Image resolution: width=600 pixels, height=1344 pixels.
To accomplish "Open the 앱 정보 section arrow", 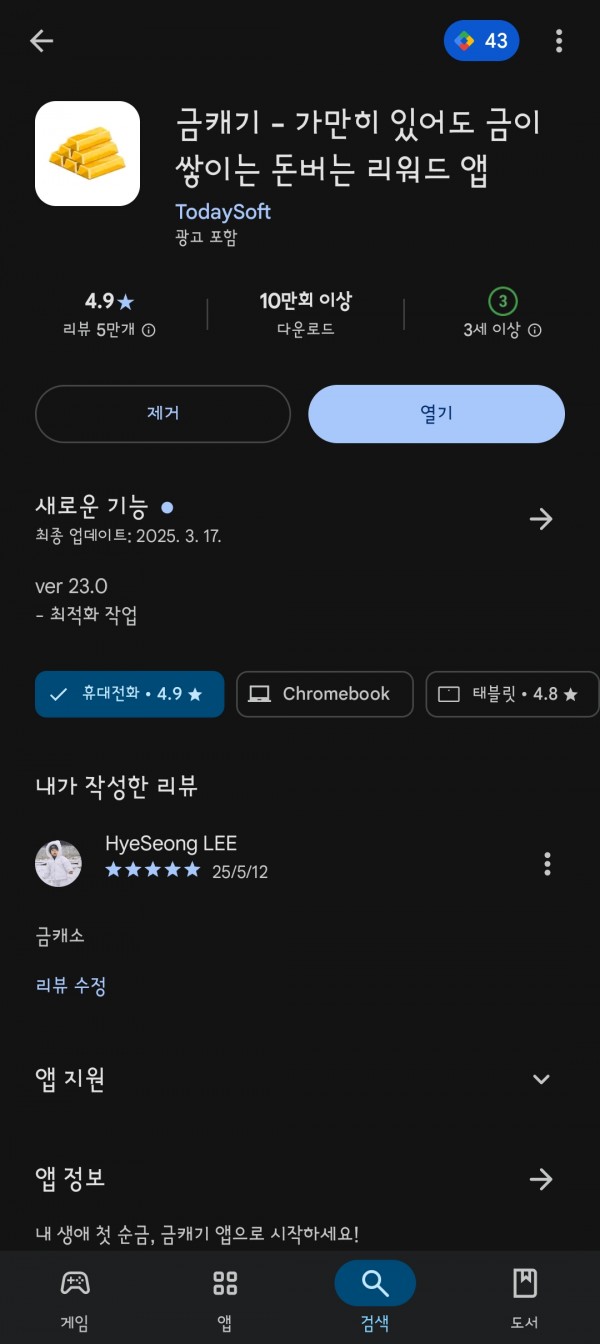I will pos(541,1179).
